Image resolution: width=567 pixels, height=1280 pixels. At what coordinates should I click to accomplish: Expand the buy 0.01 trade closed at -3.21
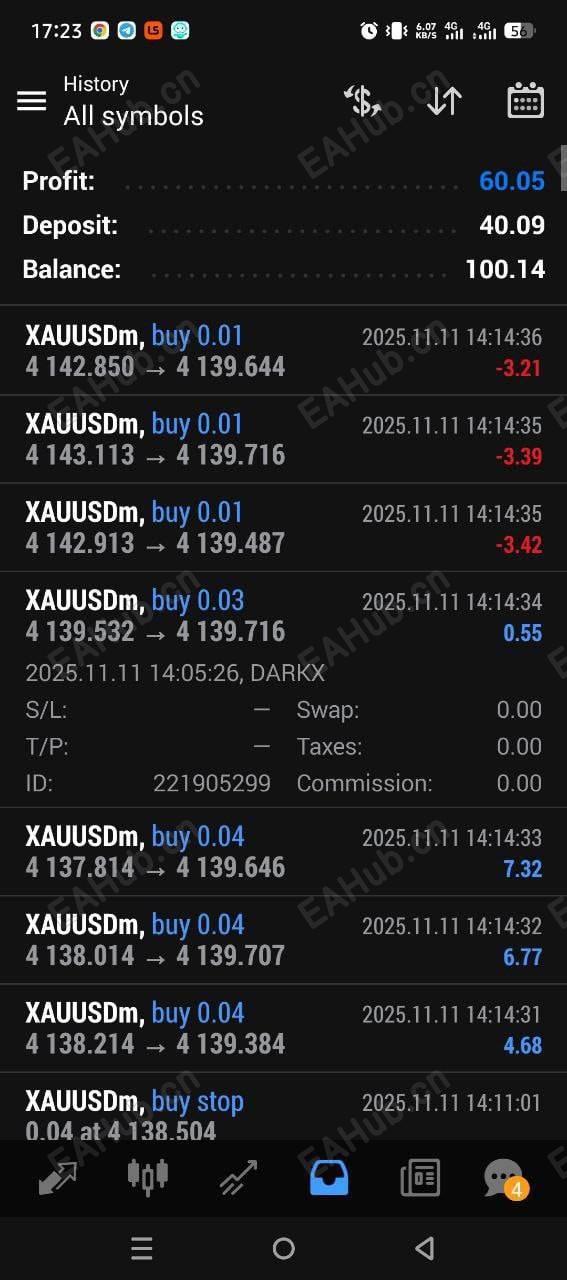pyautogui.click(x=283, y=351)
